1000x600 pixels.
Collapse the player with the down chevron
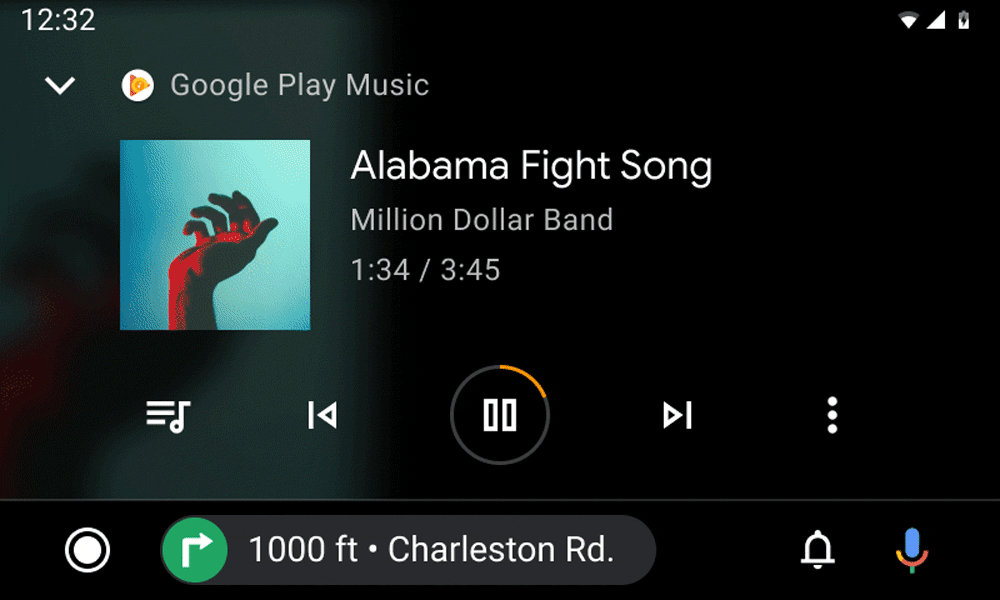pos(61,86)
